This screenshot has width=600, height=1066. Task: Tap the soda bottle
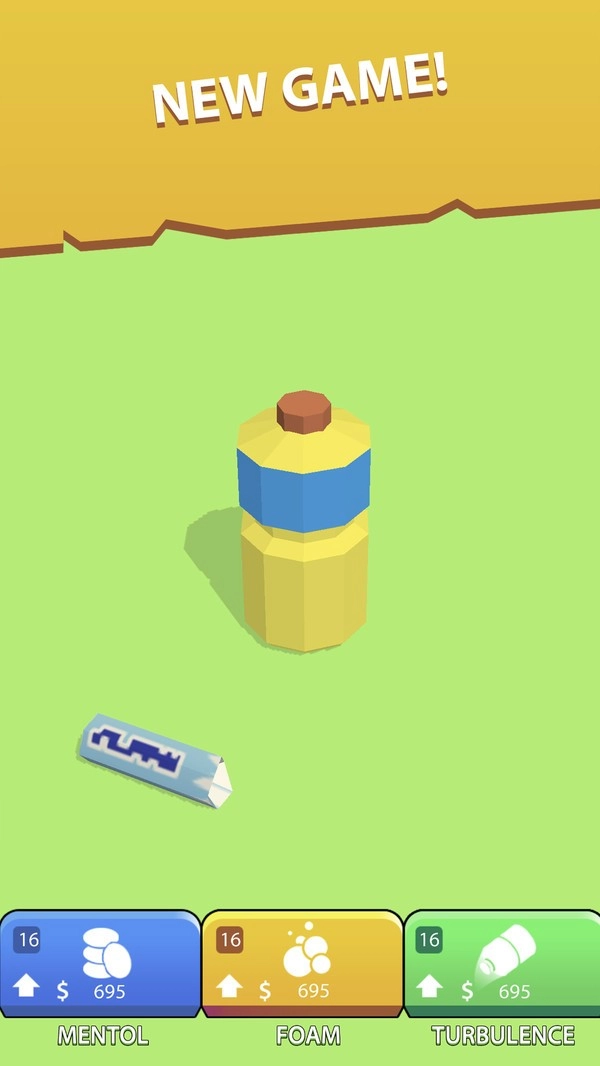304,530
